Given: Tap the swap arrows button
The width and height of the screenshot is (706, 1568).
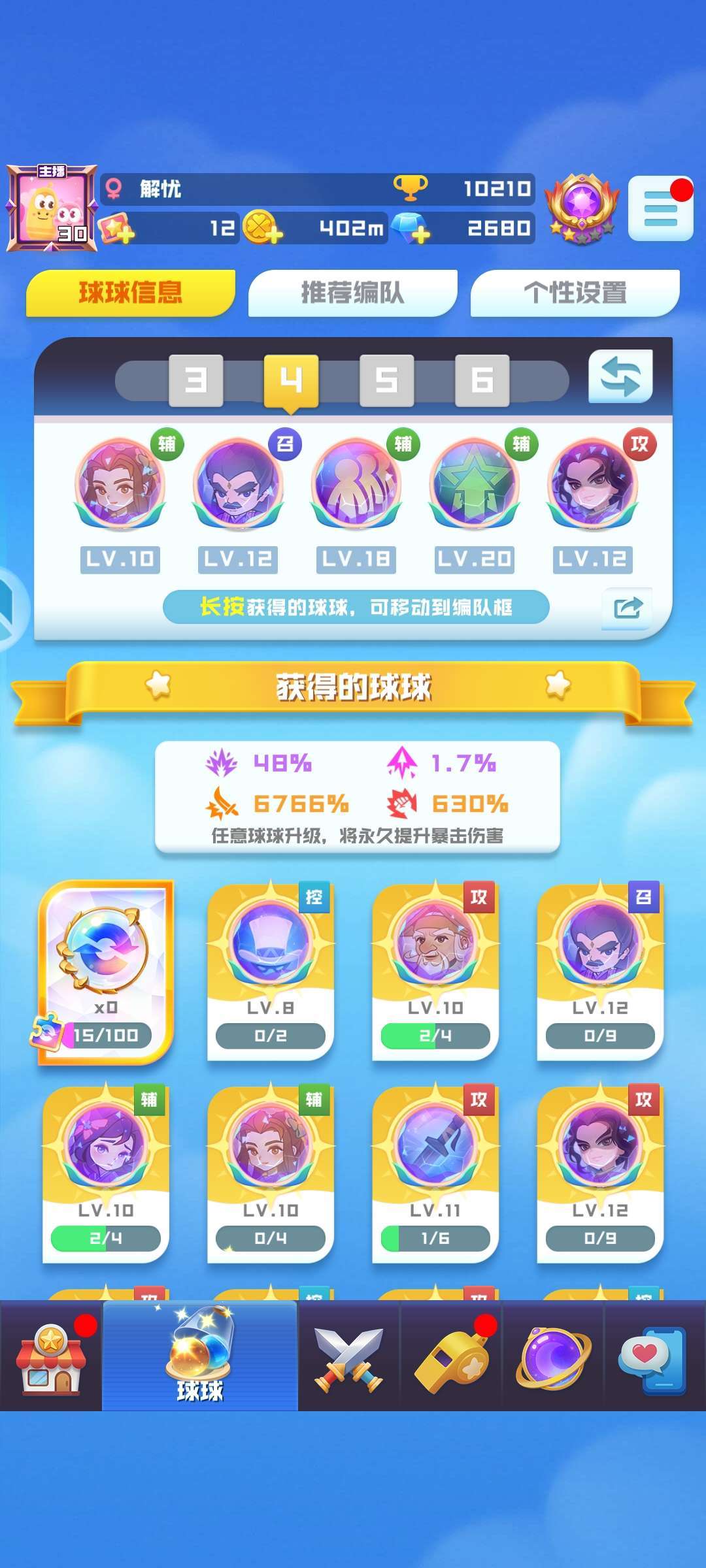Looking at the screenshot, I should [620, 376].
